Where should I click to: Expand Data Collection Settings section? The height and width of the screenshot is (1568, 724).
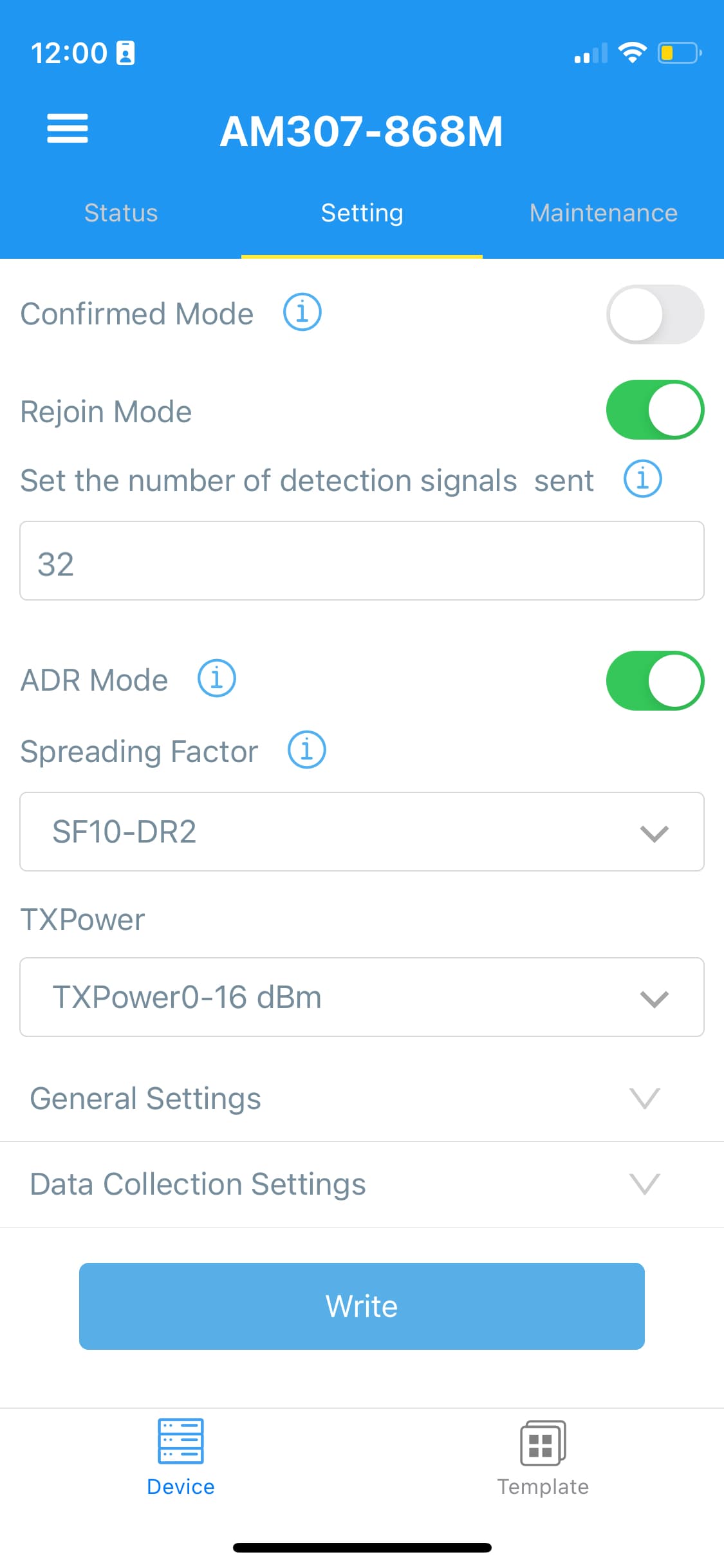click(x=362, y=1184)
